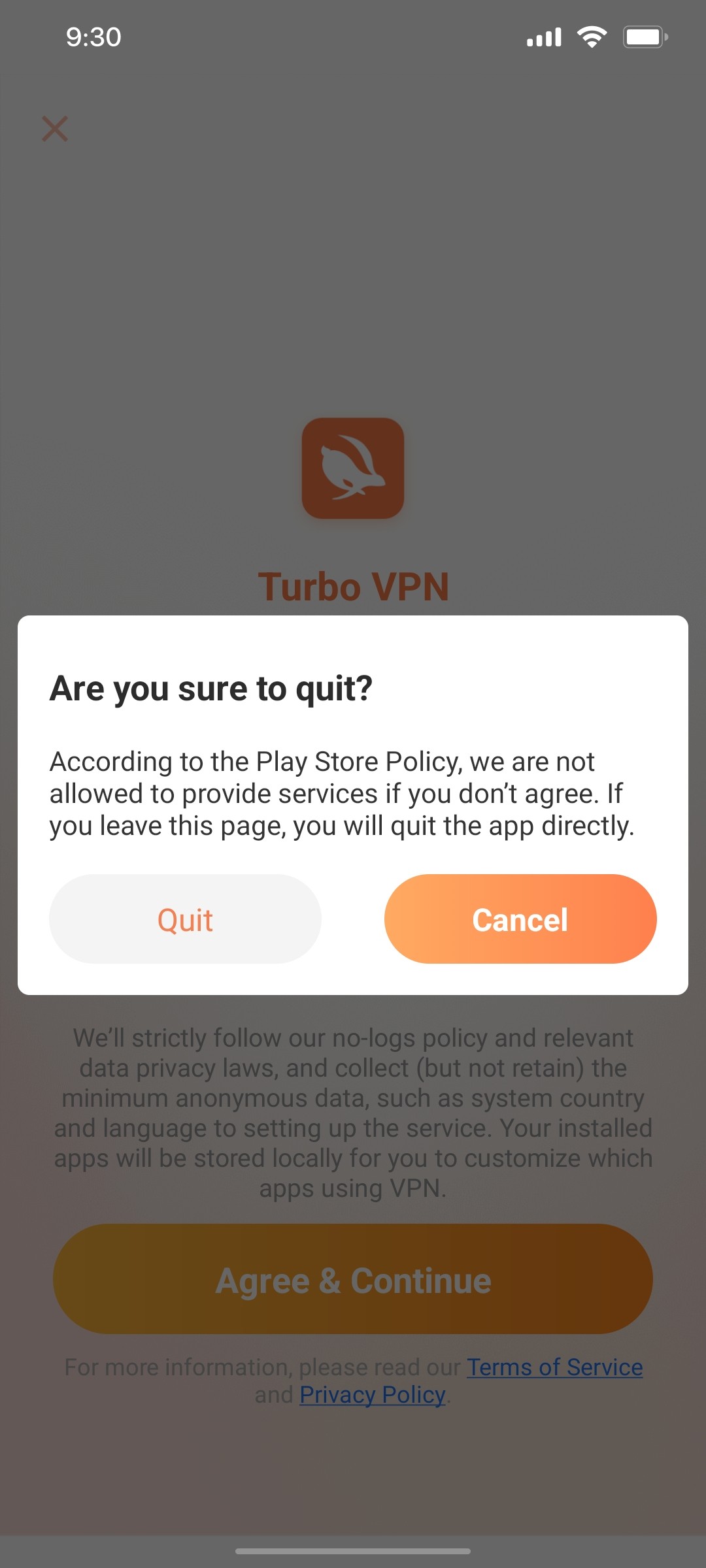Tap the cellular signal bars icon
706x1568 pixels.
coord(543,37)
